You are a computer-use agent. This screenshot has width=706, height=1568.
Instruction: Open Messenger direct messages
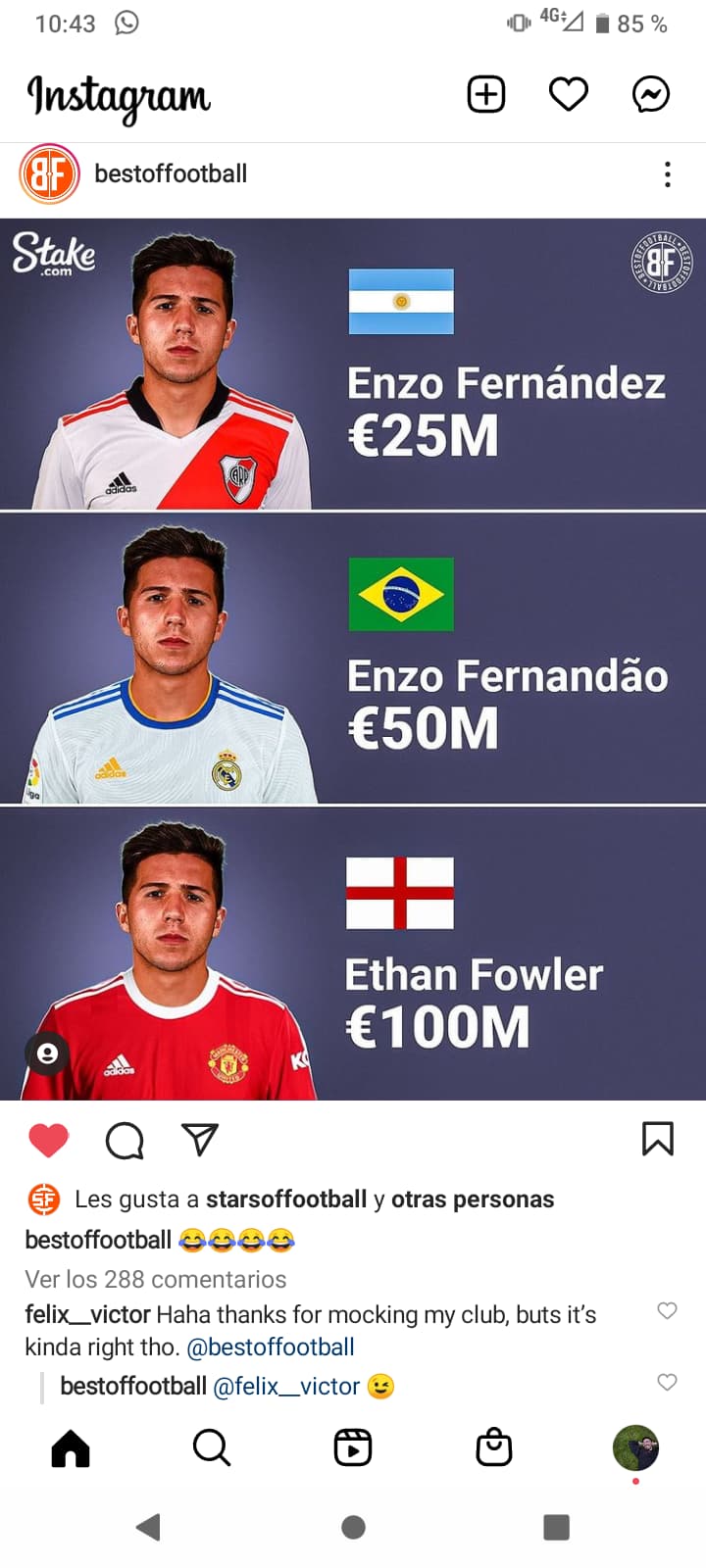pos(651,95)
